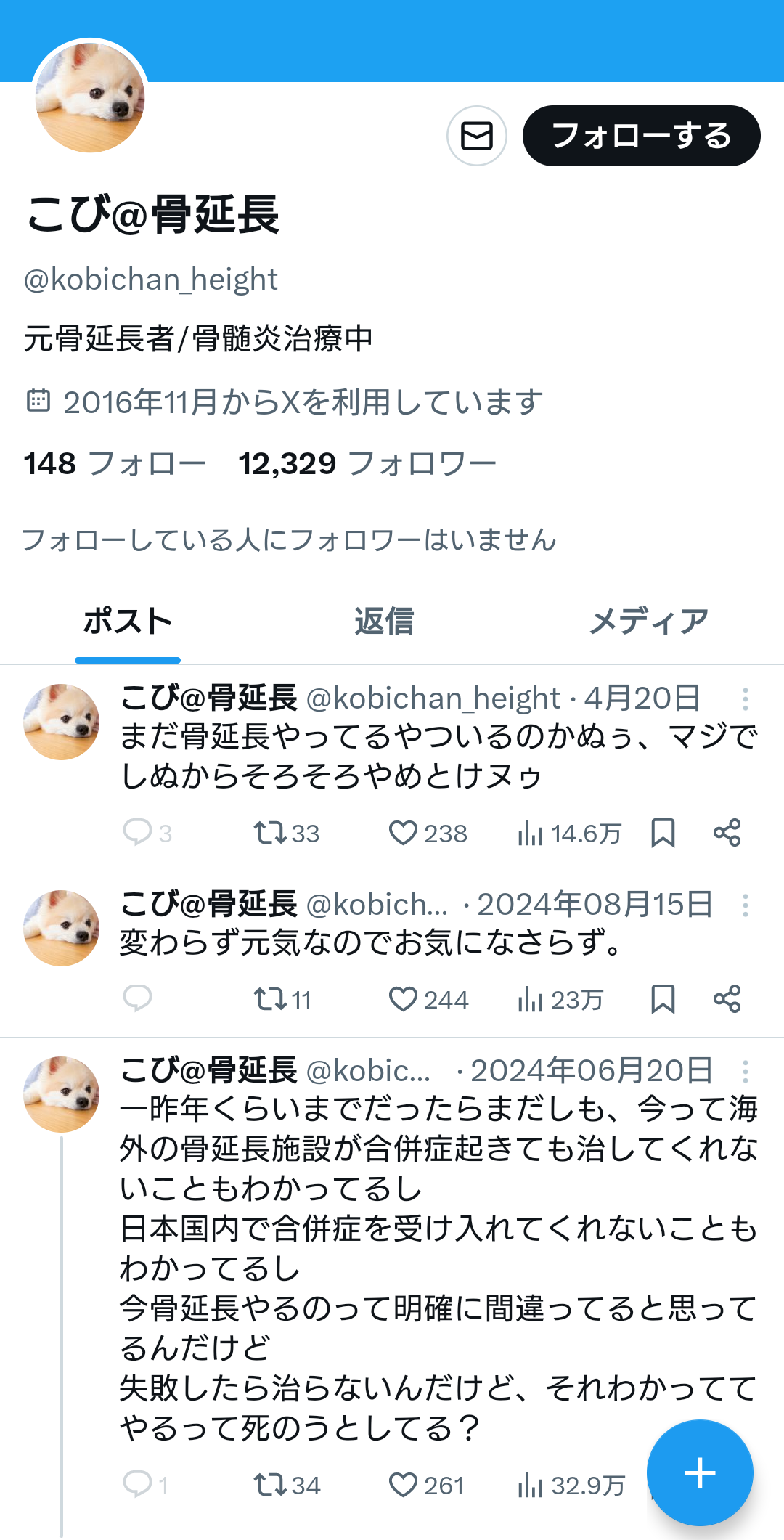Switch to the メディア tab
Viewport: 784px width, 1540px height.
(648, 622)
